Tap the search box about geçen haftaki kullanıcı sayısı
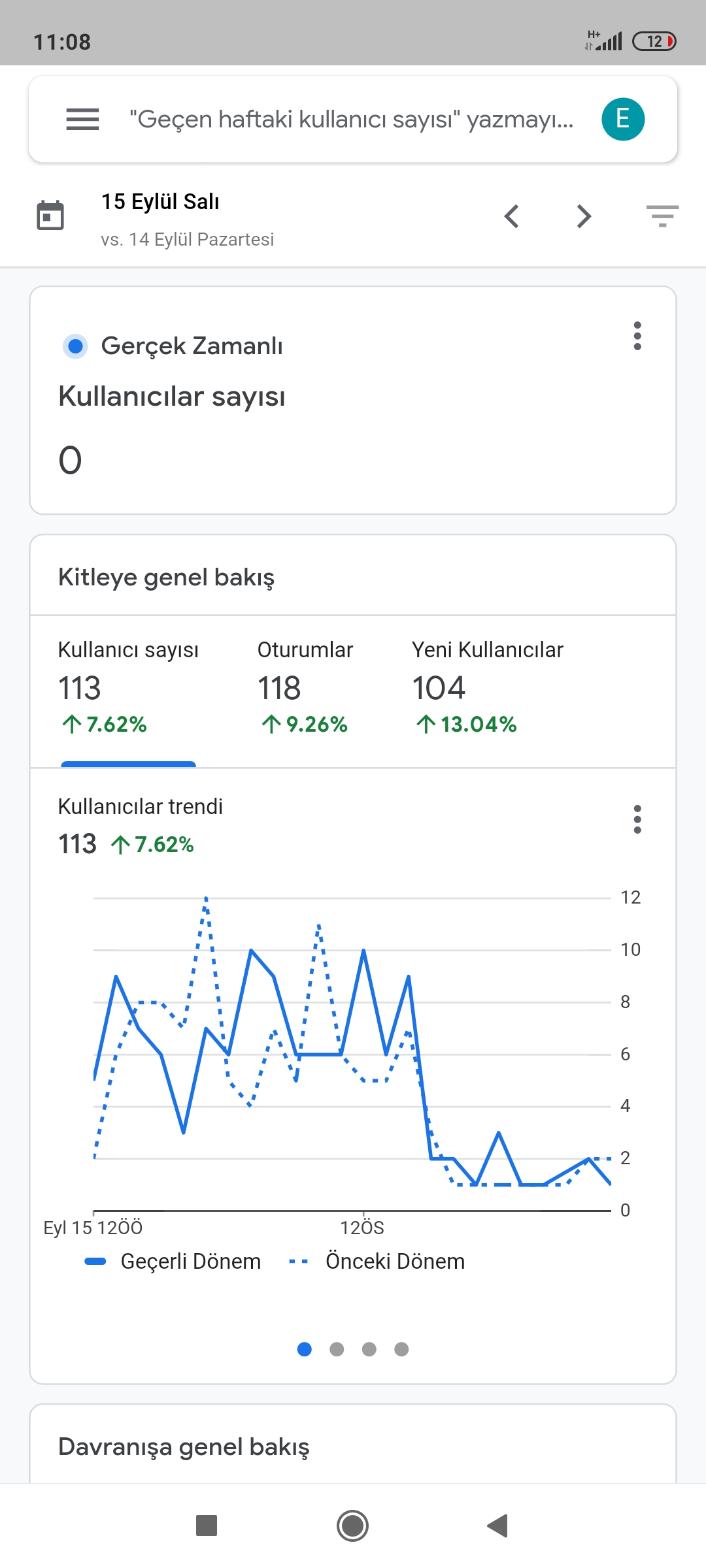This screenshot has width=706, height=1568. (x=352, y=120)
